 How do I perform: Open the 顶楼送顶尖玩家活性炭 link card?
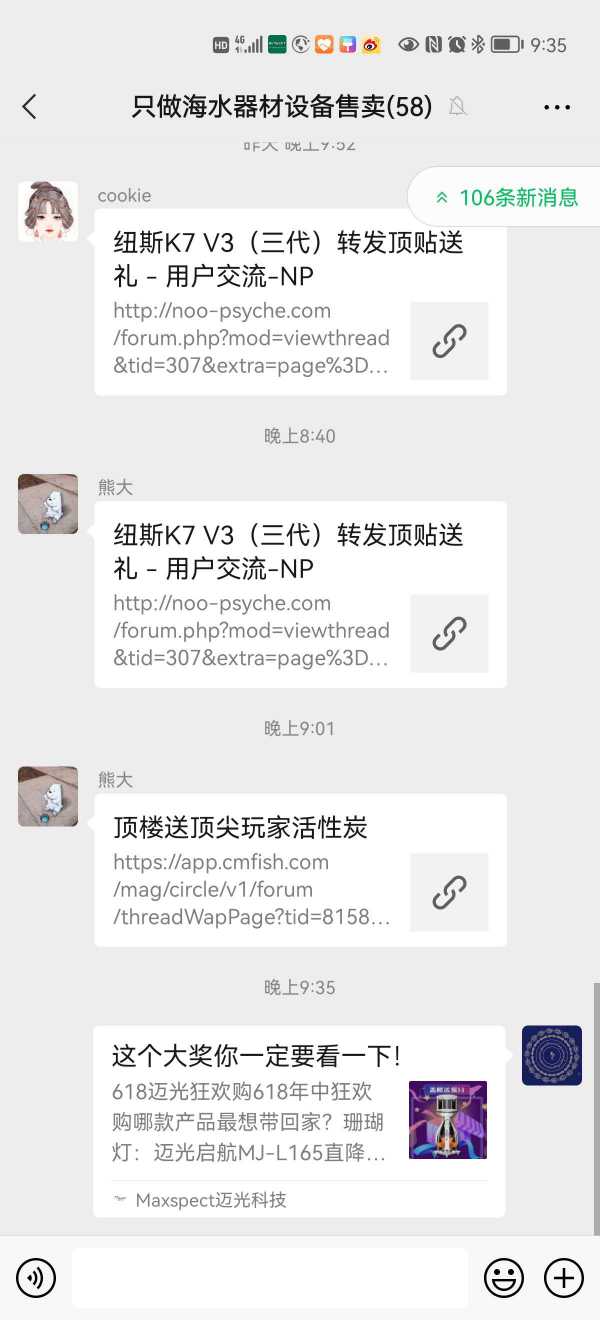pos(300,870)
